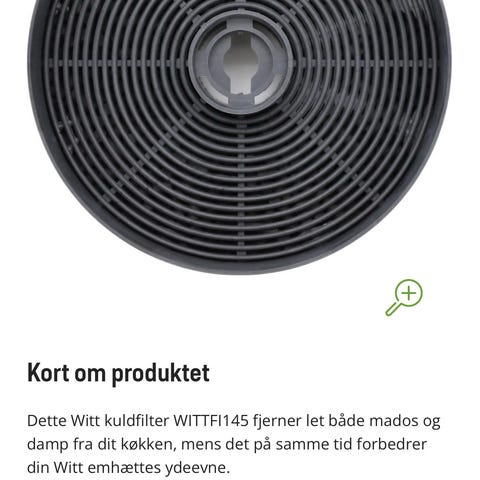480x480 pixels.
Task: Open the carbon filter product image
Action: coord(239,137)
